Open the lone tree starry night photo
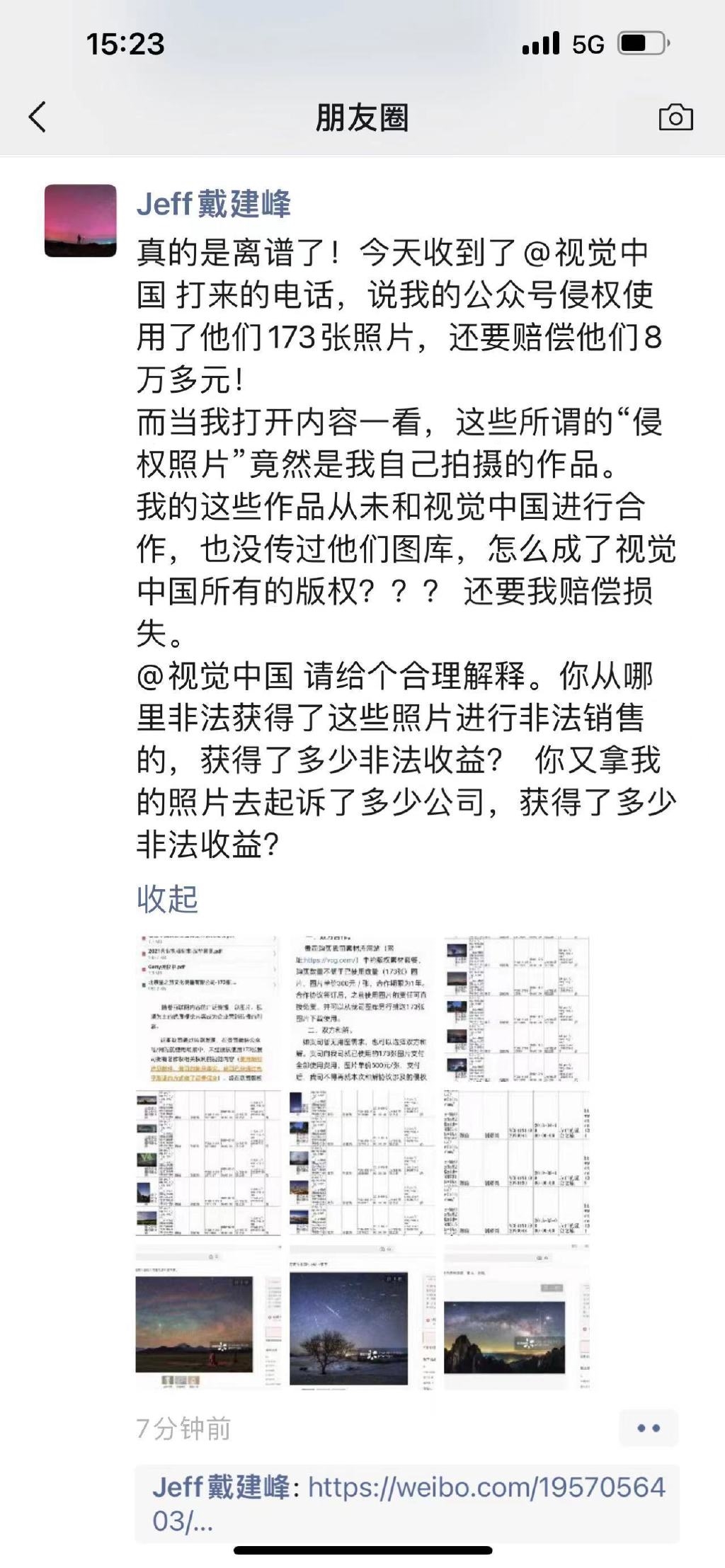 point(362,1317)
